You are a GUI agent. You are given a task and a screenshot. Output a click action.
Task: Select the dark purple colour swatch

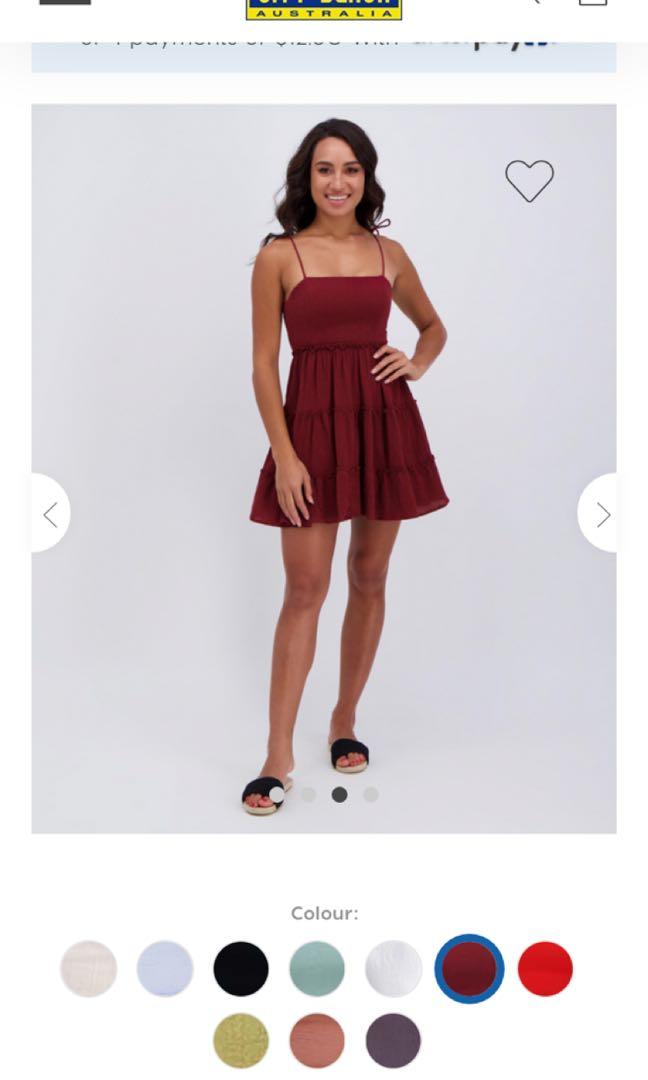click(x=393, y=1041)
